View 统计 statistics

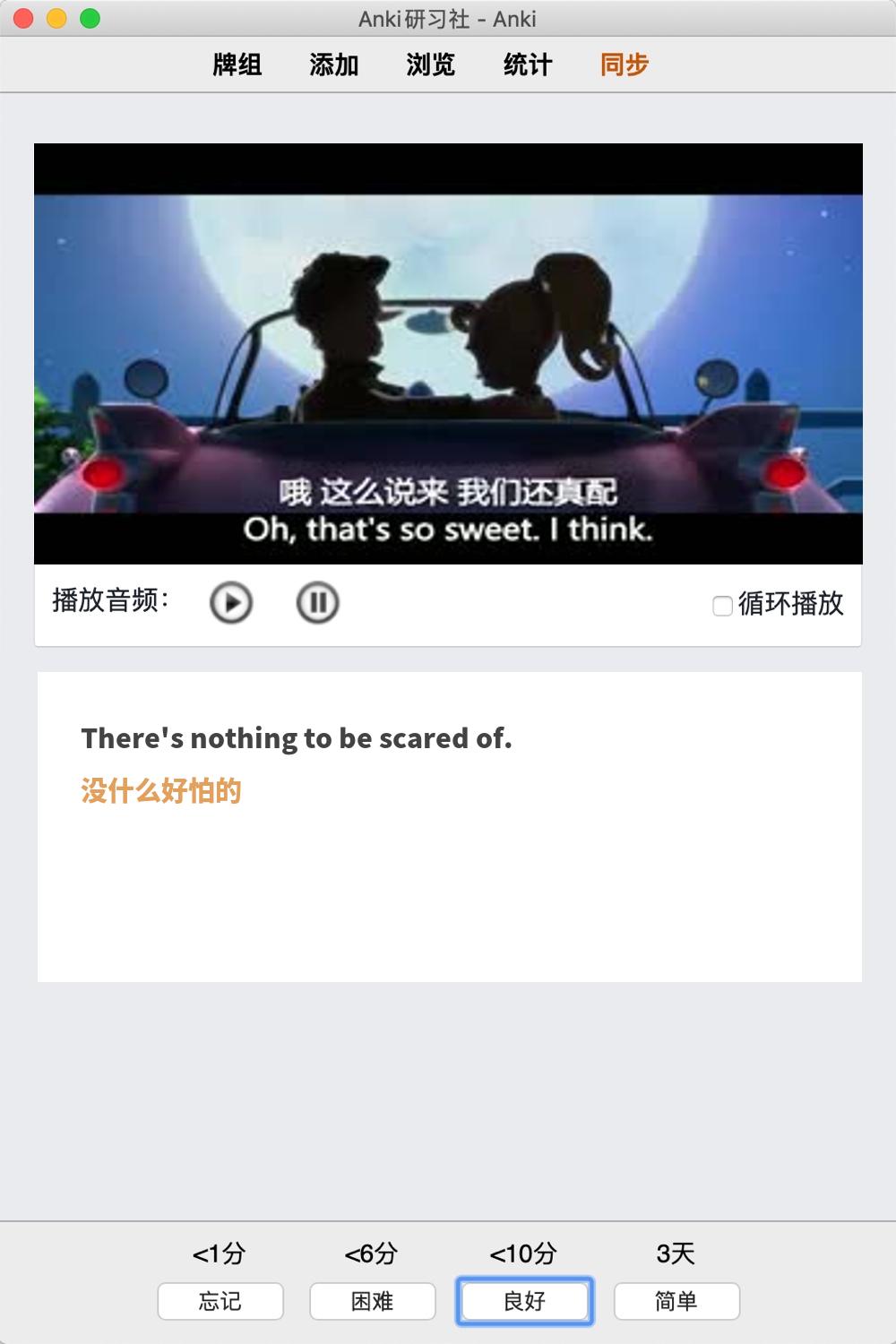(x=528, y=65)
